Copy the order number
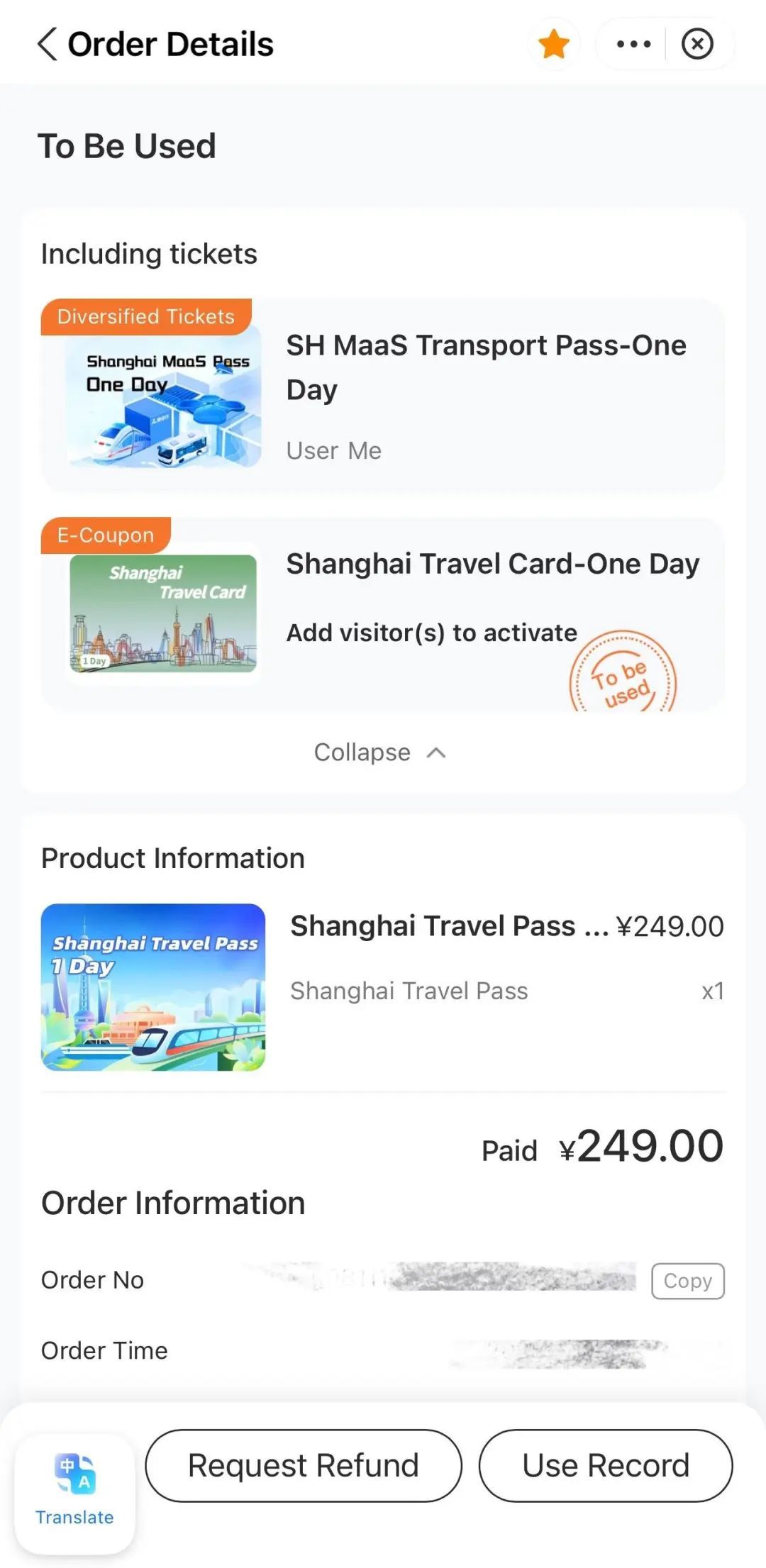The width and height of the screenshot is (766, 1568). pos(687,1281)
